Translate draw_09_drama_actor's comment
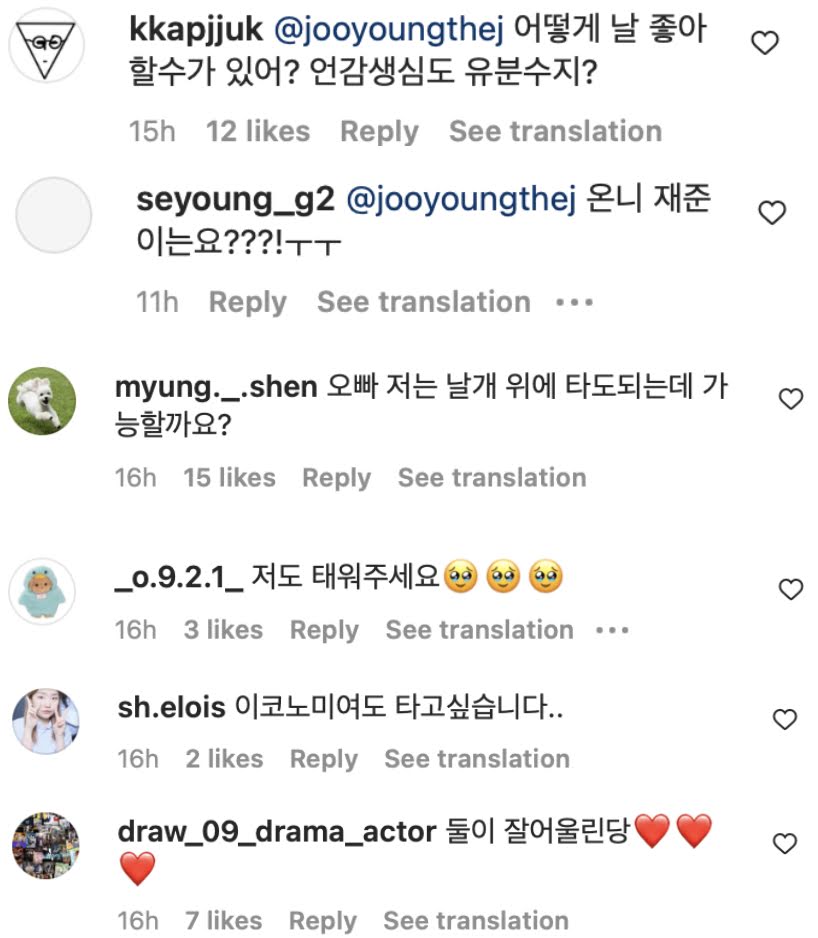The image size is (818, 938). click(476, 920)
